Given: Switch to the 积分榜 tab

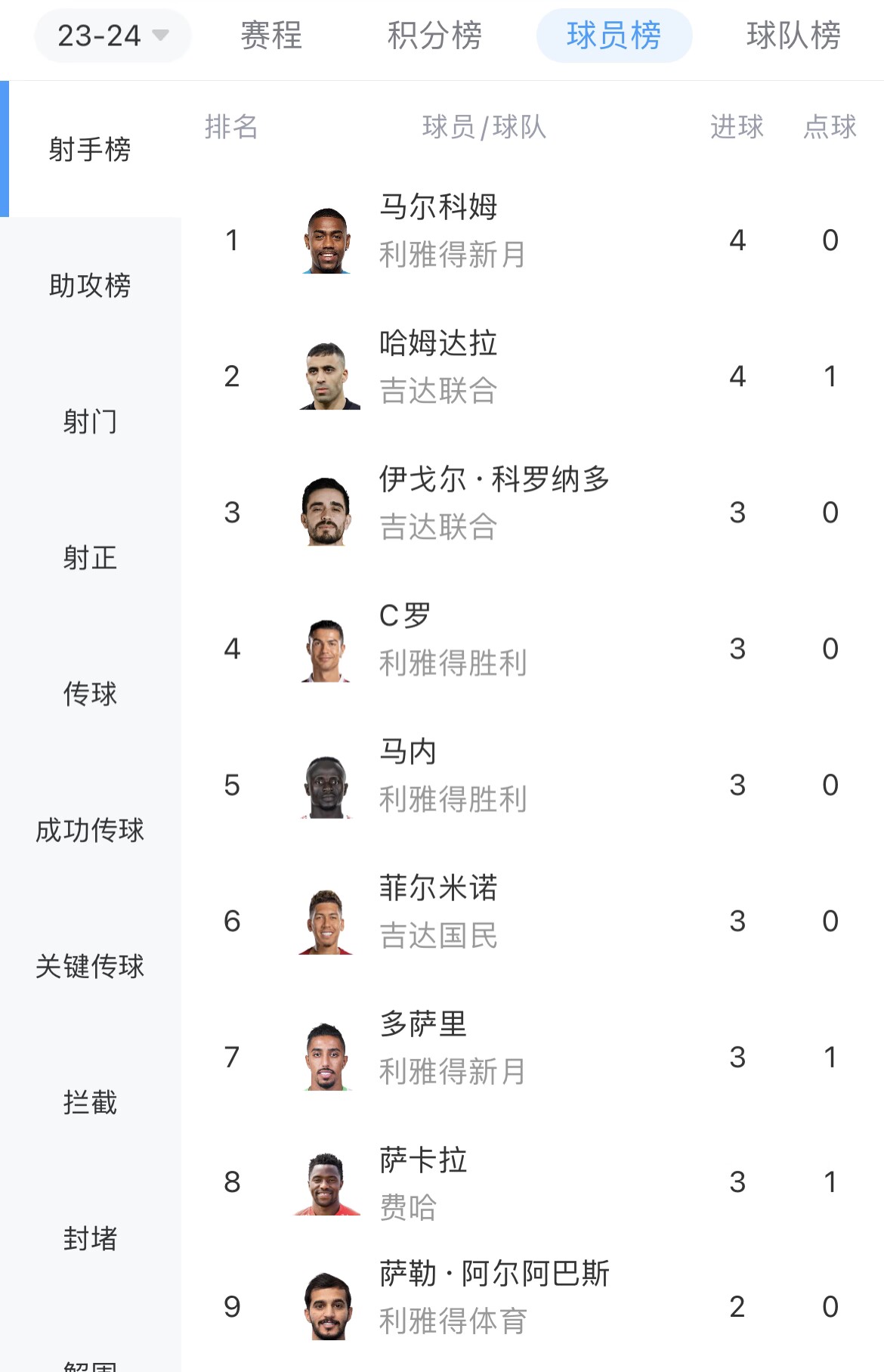Looking at the screenshot, I should 434,36.
